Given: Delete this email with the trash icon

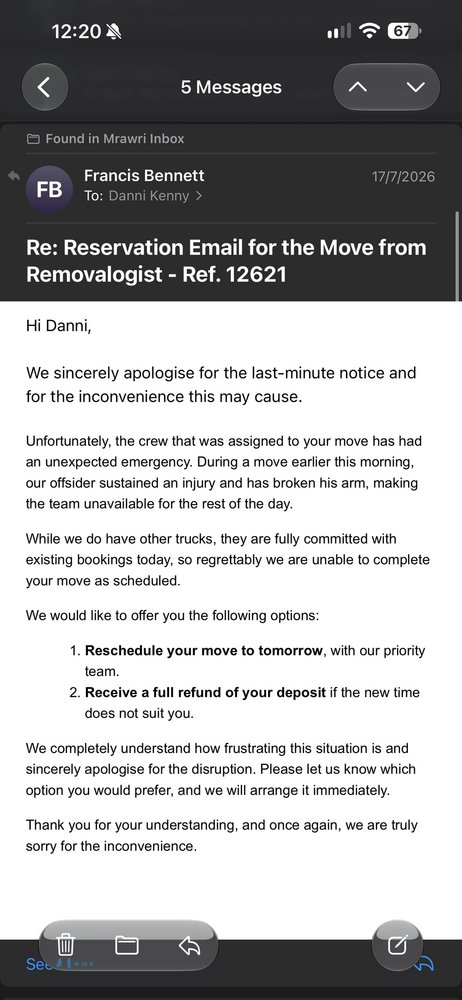Looking at the screenshot, I should [x=66, y=945].
